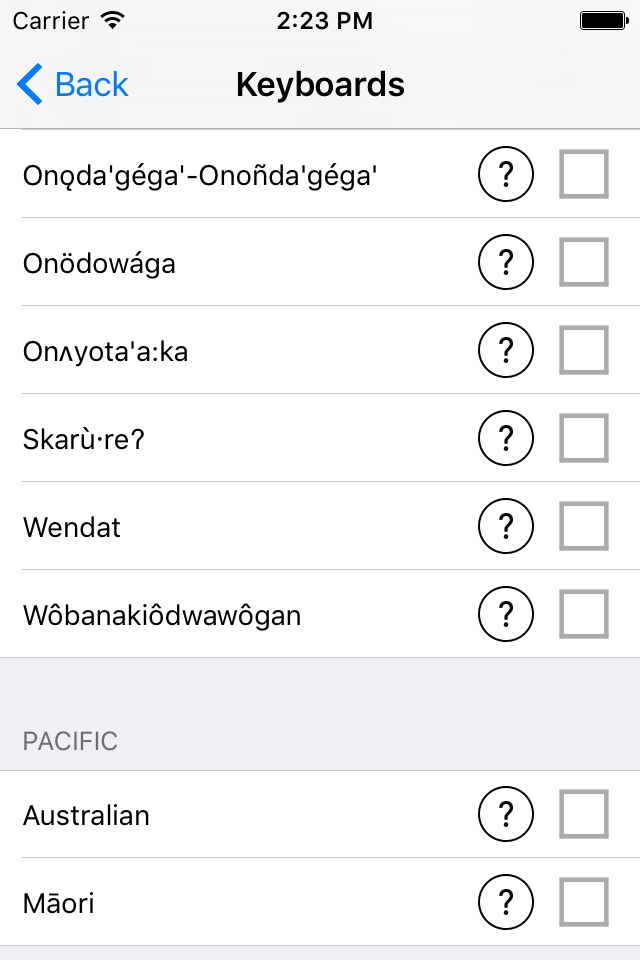Turn on the Māori keyboard checkbox

(x=584, y=902)
